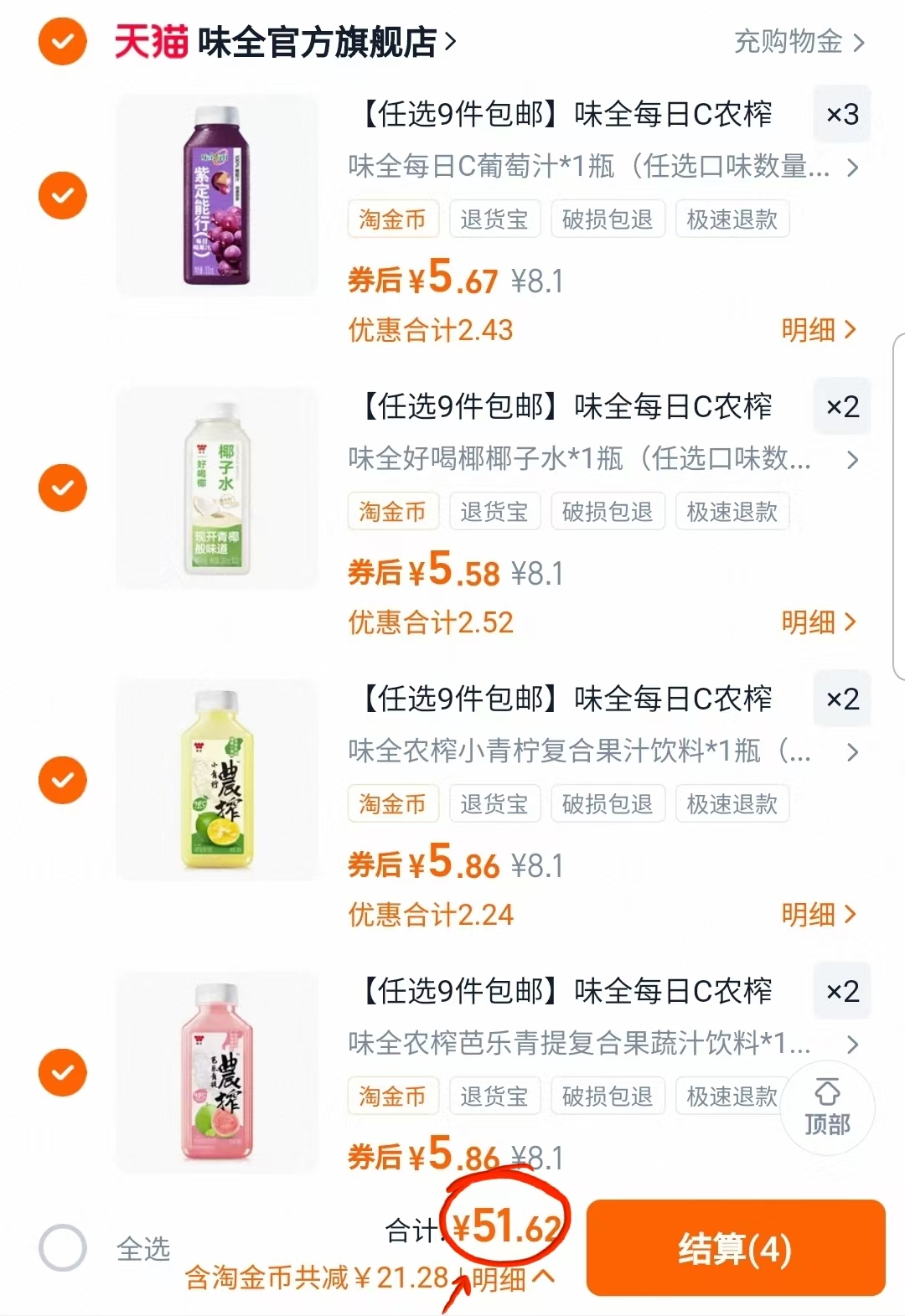Open the 淘金币 tag on the grape juice item
Viewport: 905px width, 1316px height.
(x=393, y=219)
